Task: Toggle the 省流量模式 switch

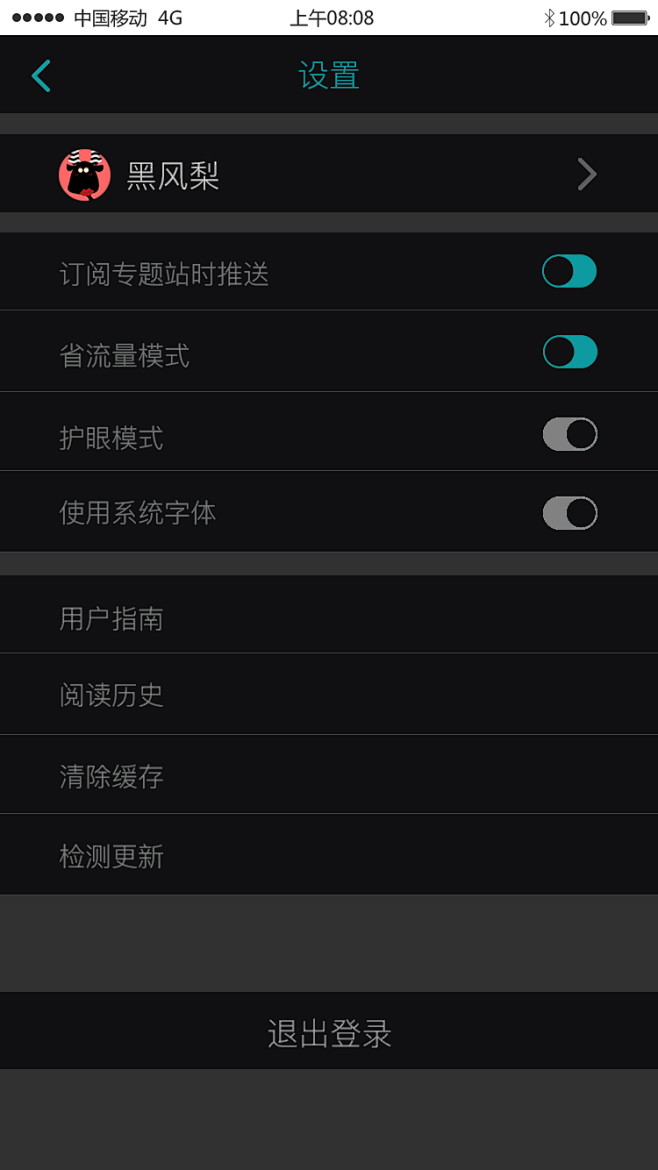Action: tap(569, 351)
